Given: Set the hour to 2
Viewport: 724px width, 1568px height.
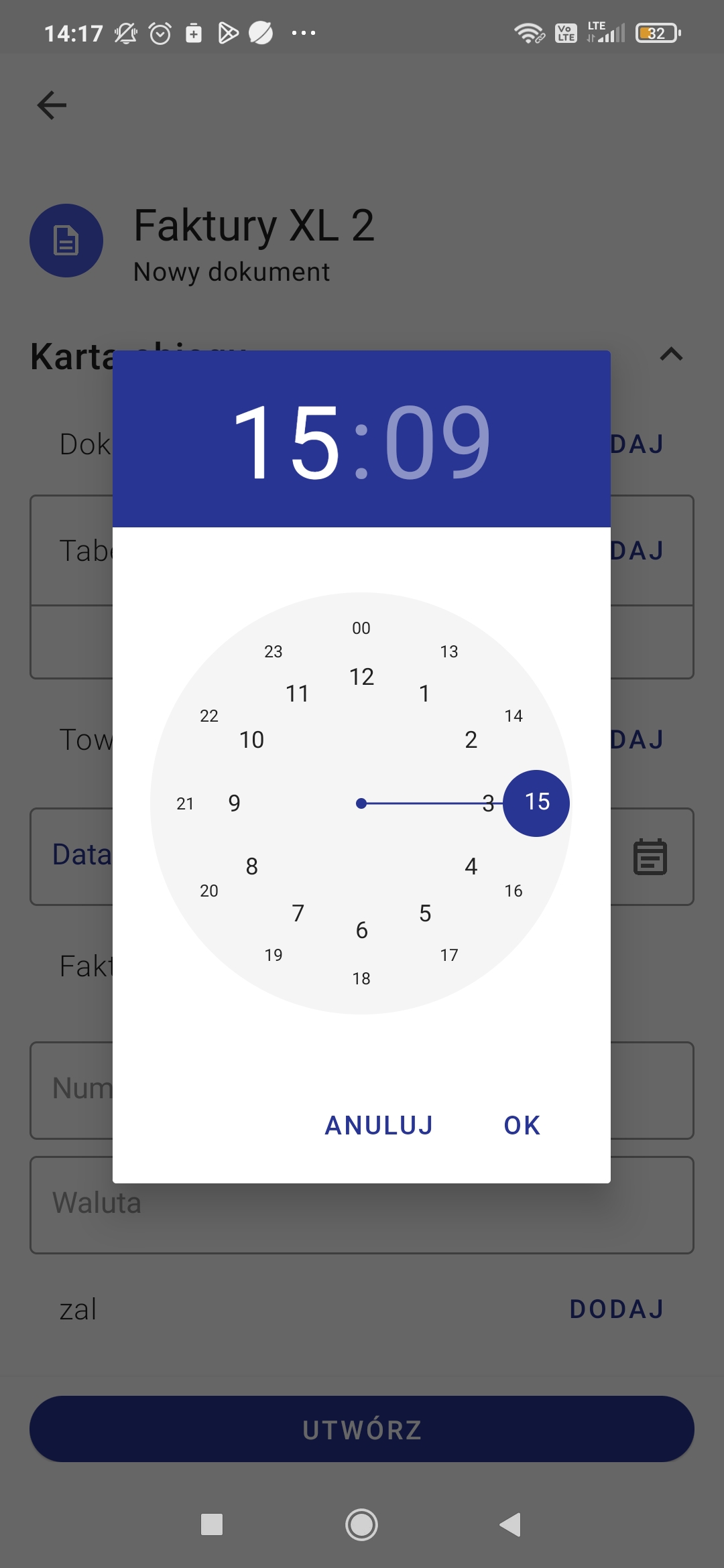Looking at the screenshot, I should click(471, 740).
